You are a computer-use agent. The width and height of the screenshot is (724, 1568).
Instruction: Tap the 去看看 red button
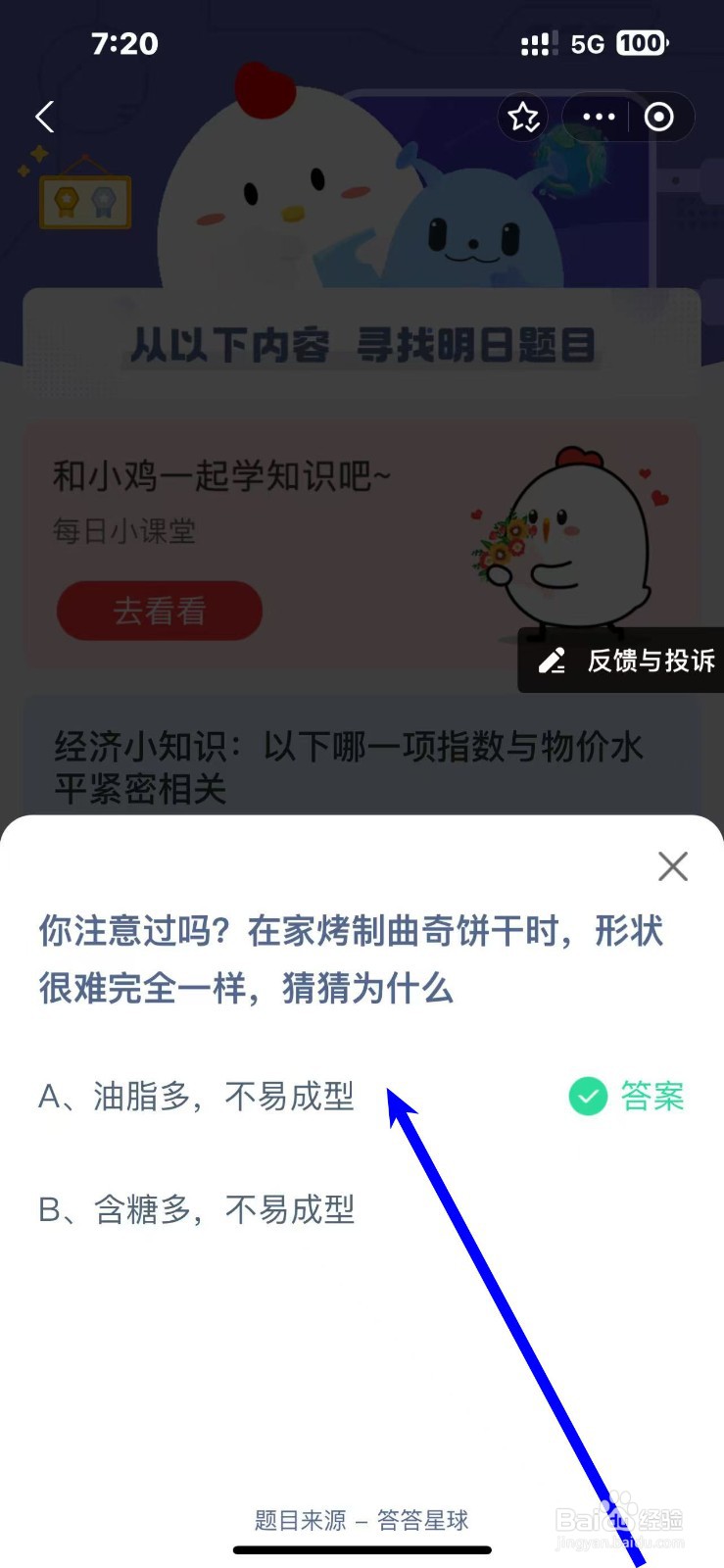tap(160, 611)
